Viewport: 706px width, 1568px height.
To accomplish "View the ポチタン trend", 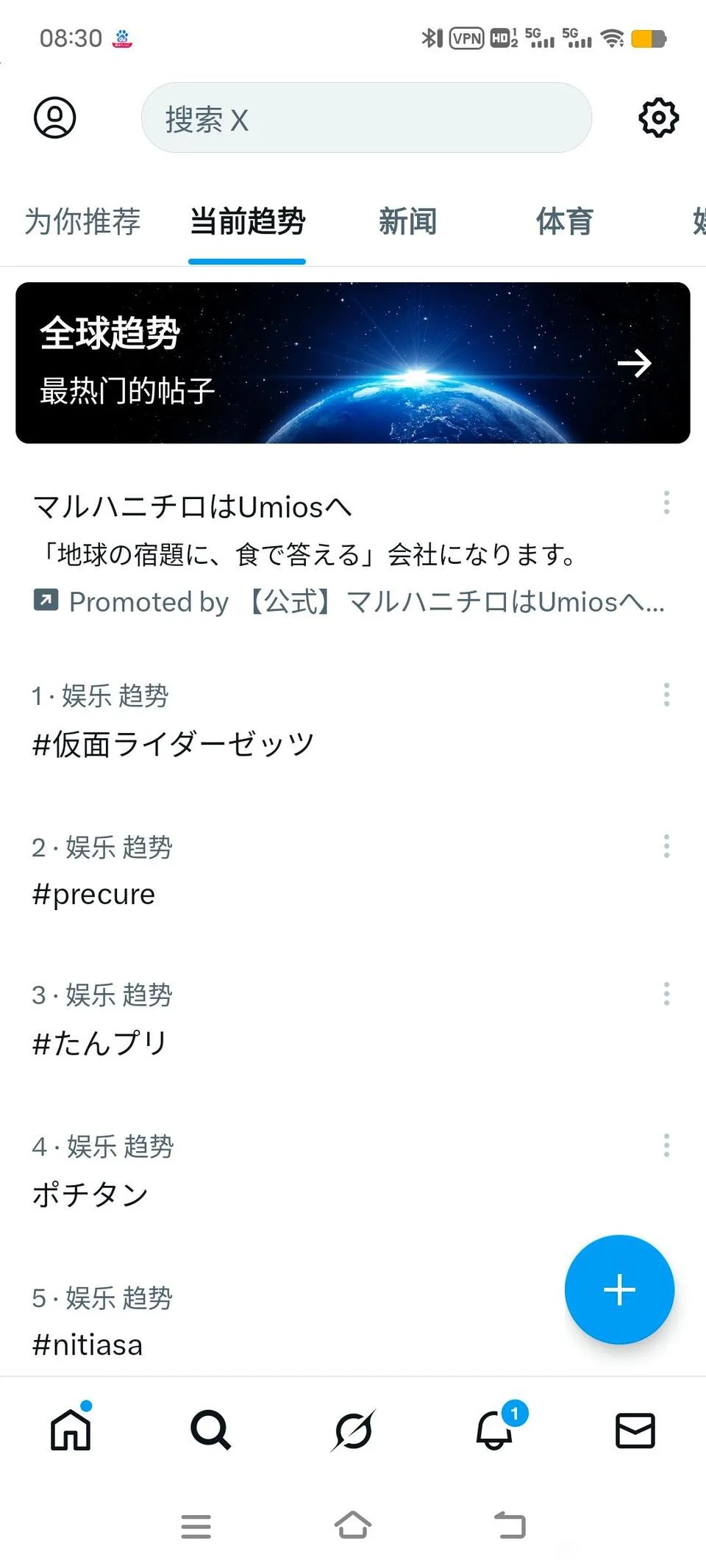I will click(90, 1194).
